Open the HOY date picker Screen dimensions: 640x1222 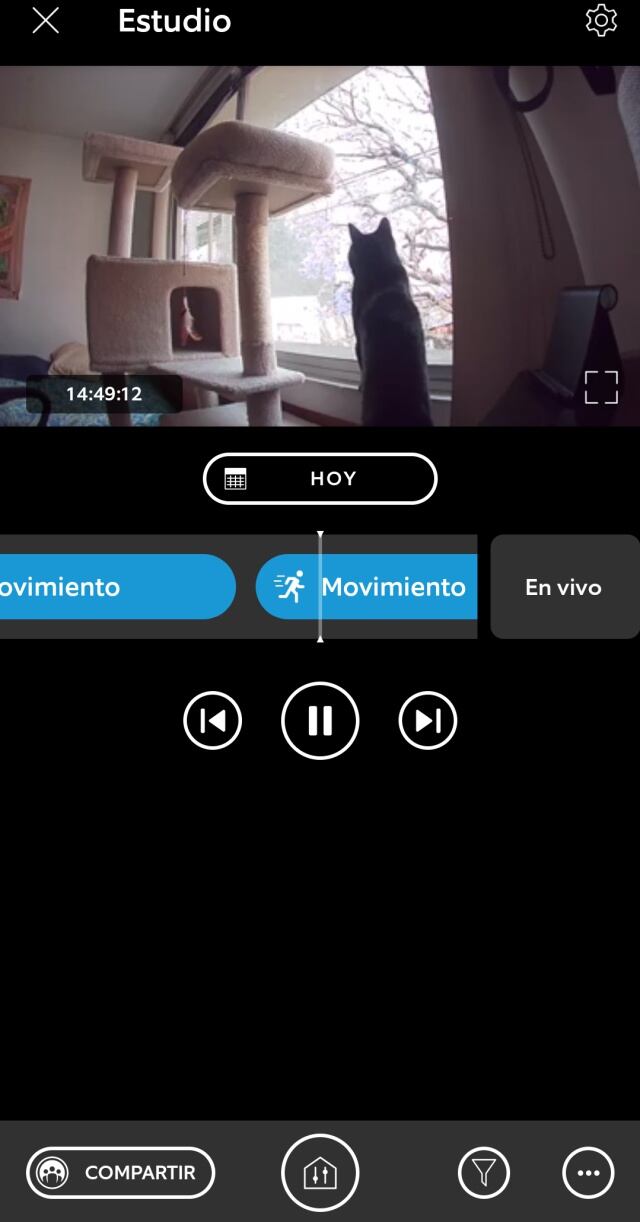tap(320, 479)
